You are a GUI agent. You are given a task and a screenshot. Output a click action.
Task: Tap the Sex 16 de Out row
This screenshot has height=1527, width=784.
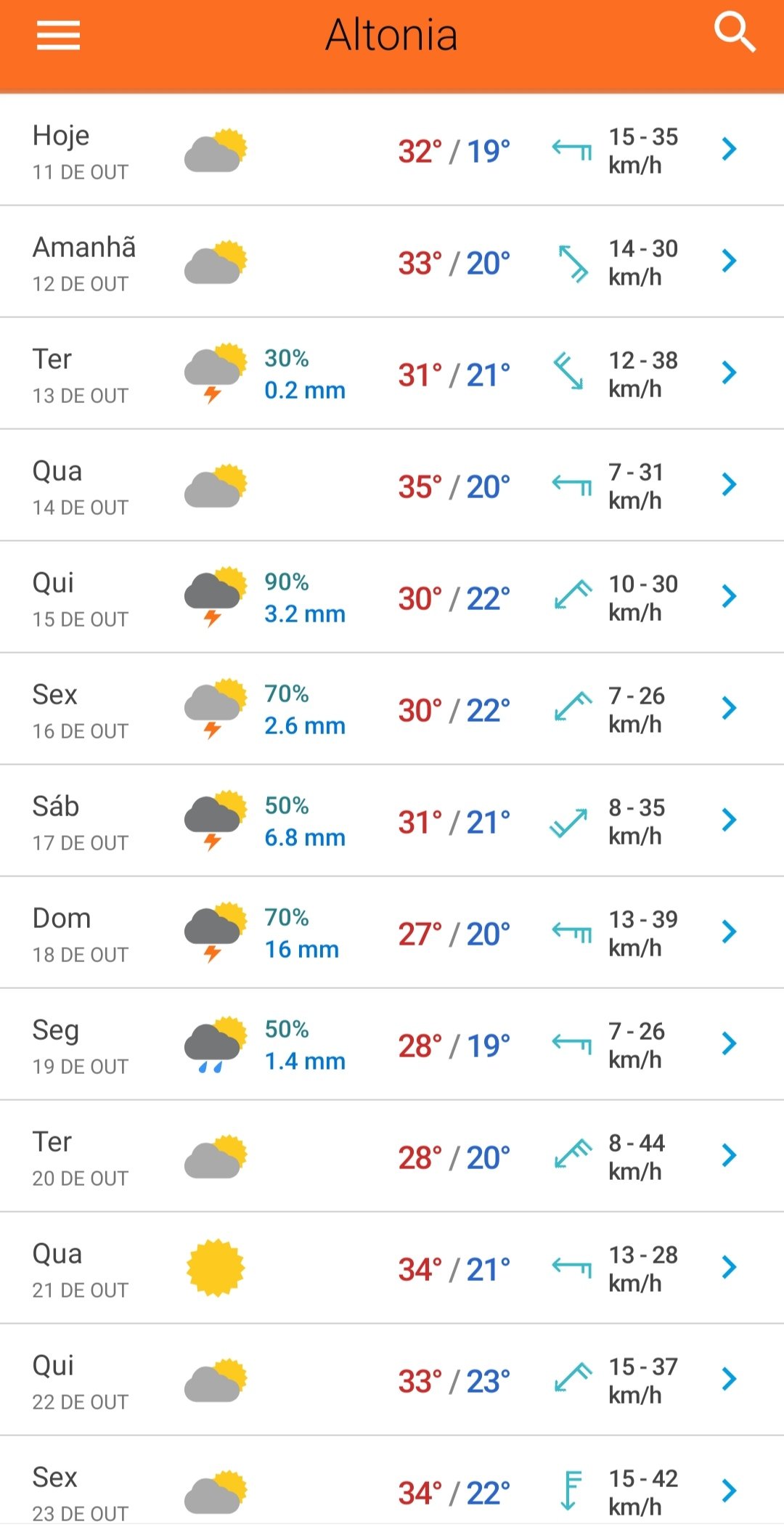pyautogui.click(x=392, y=709)
